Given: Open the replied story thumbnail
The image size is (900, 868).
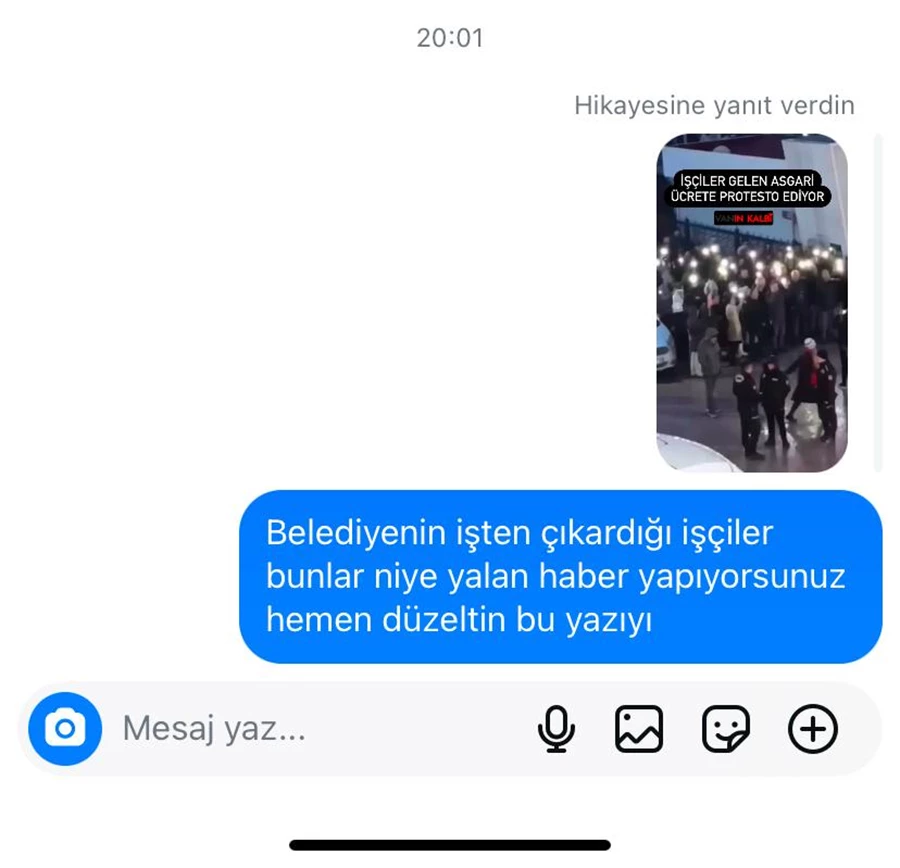Looking at the screenshot, I should click(751, 302).
